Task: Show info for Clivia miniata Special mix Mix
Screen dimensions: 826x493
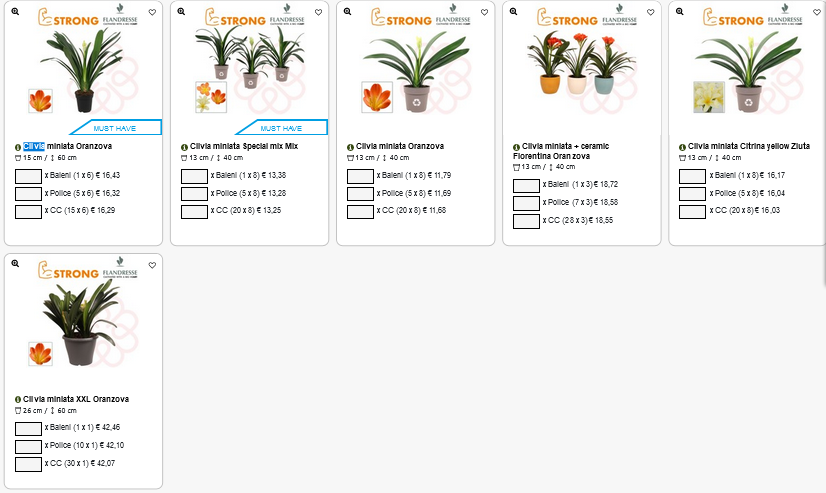Action: [x=184, y=147]
